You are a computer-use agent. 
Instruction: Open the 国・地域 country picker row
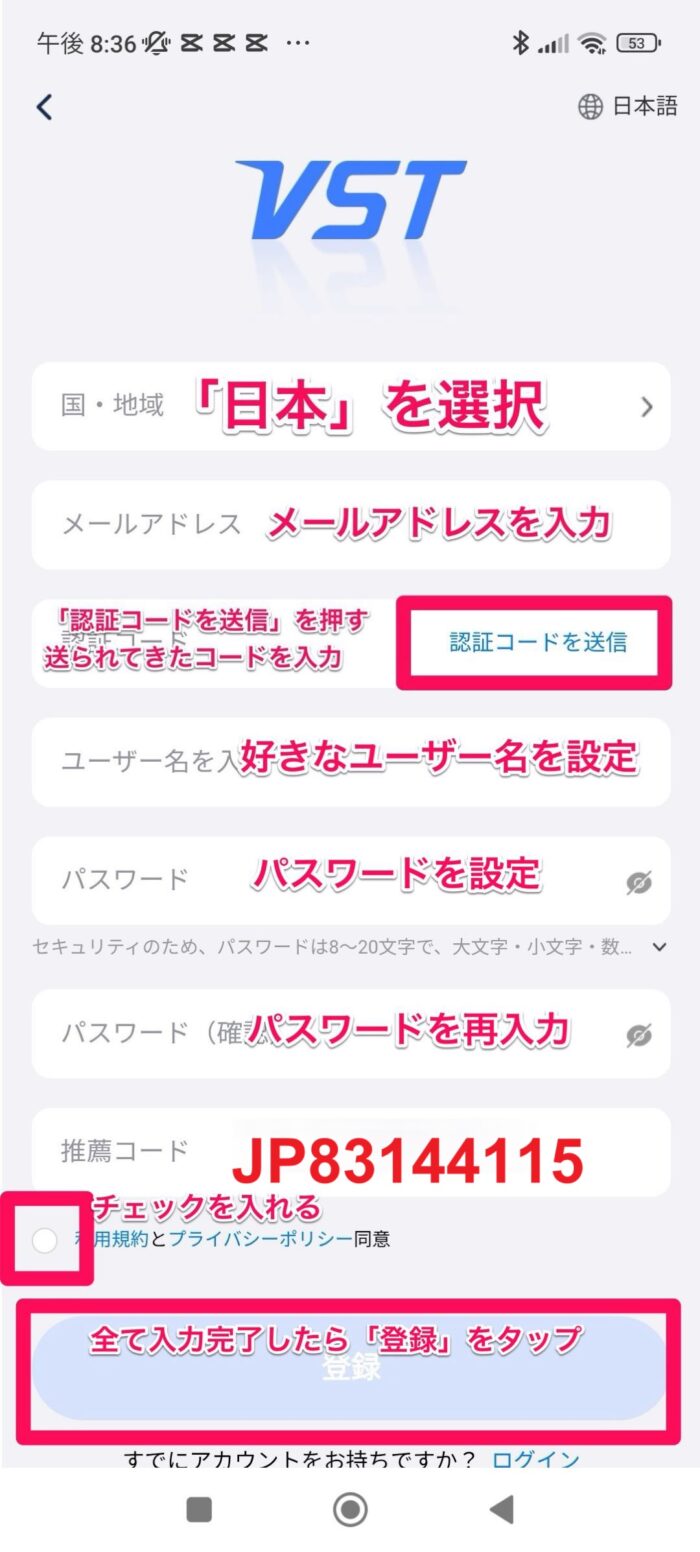(x=350, y=406)
